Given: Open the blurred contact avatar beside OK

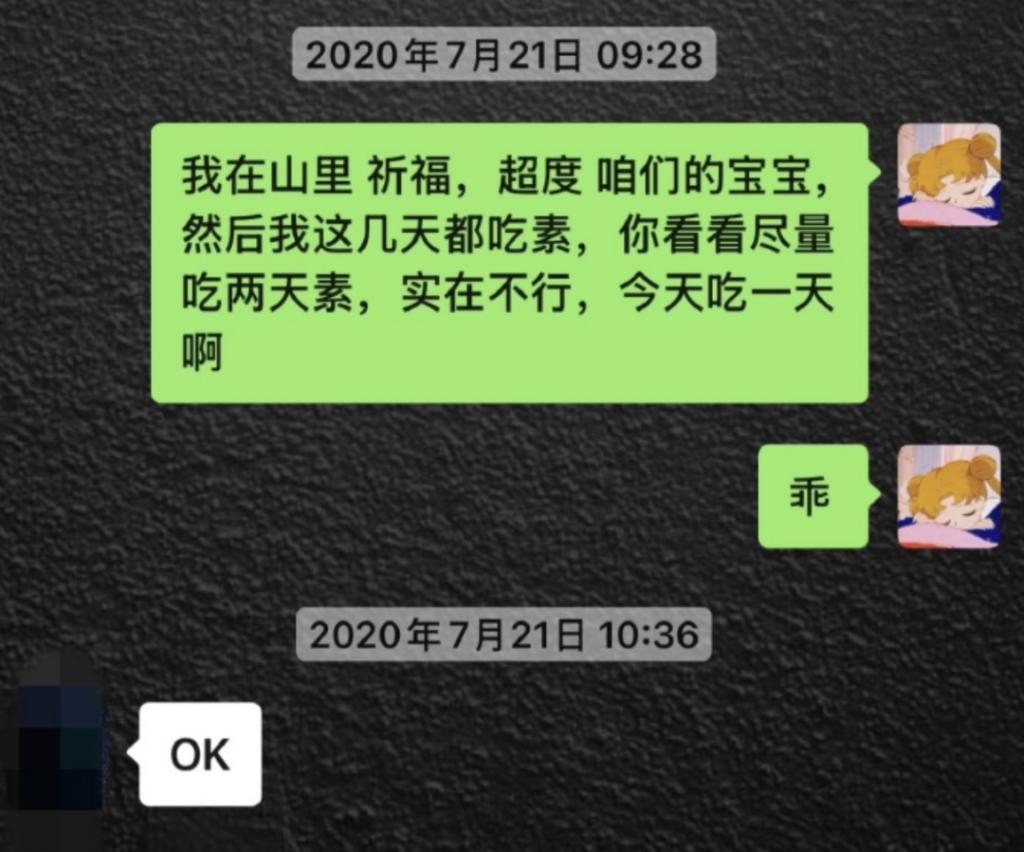Looking at the screenshot, I should pyautogui.click(x=60, y=745).
